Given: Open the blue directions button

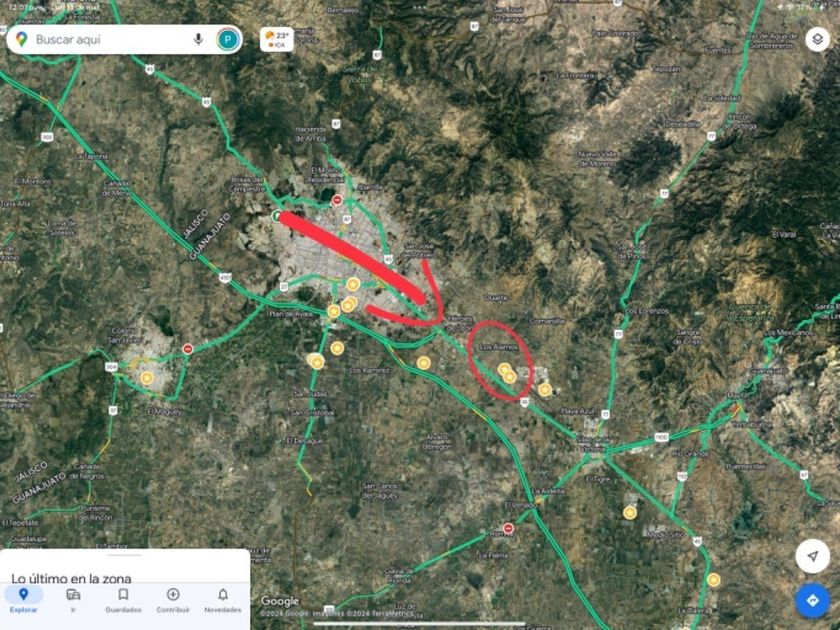Looking at the screenshot, I should [x=812, y=600].
